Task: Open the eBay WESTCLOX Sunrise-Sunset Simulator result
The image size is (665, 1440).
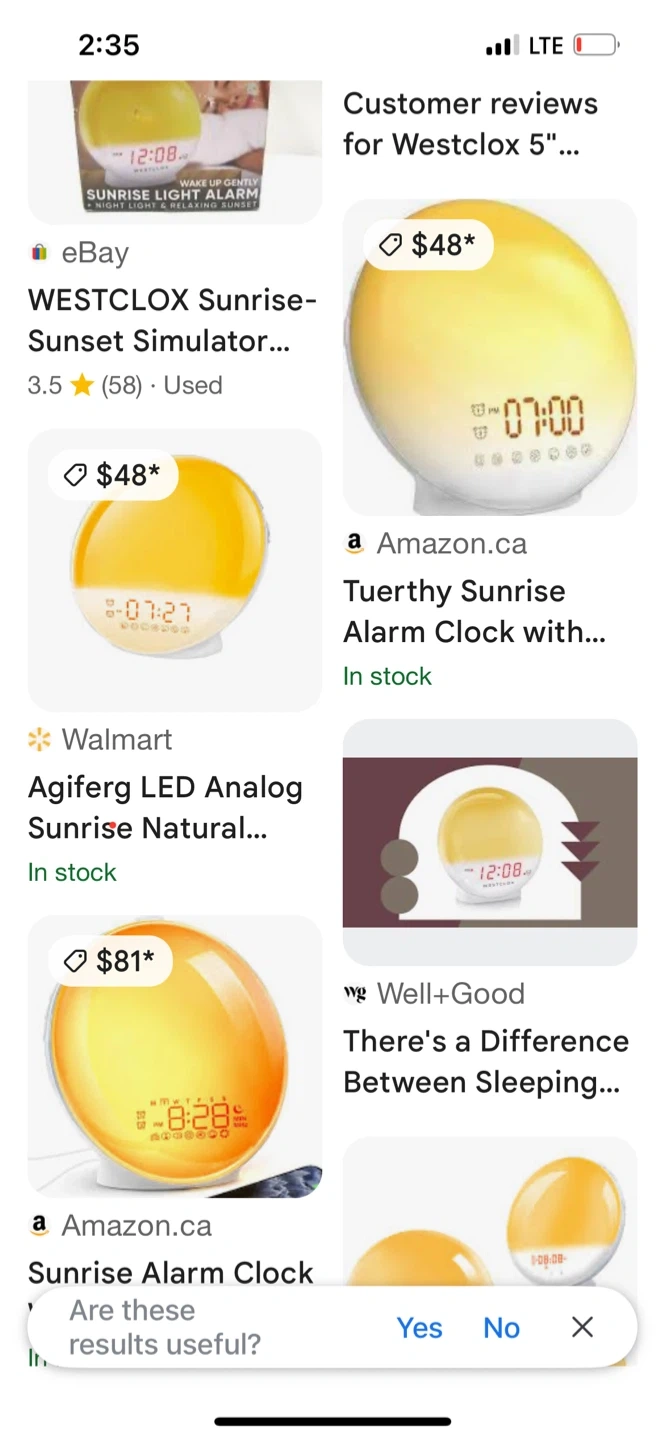Action: point(172,319)
